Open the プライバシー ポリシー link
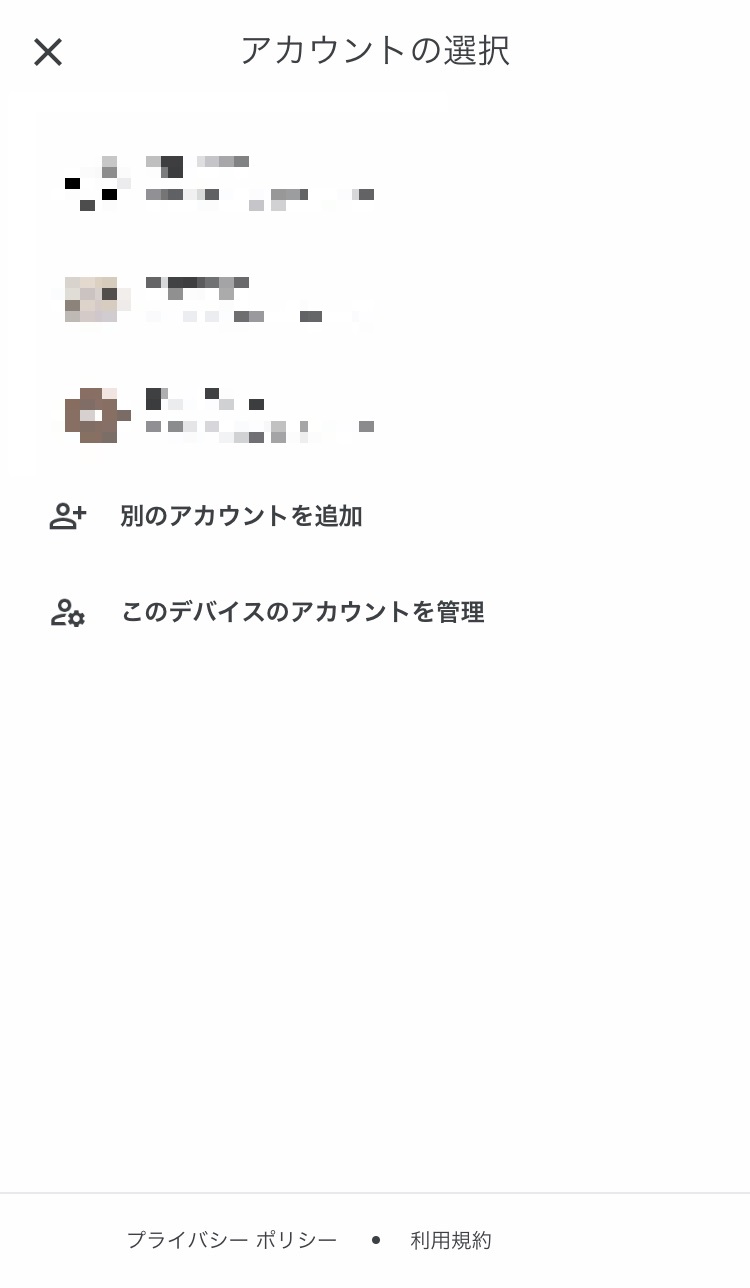Image resolution: width=750 pixels, height=1288 pixels. (x=232, y=1240)
